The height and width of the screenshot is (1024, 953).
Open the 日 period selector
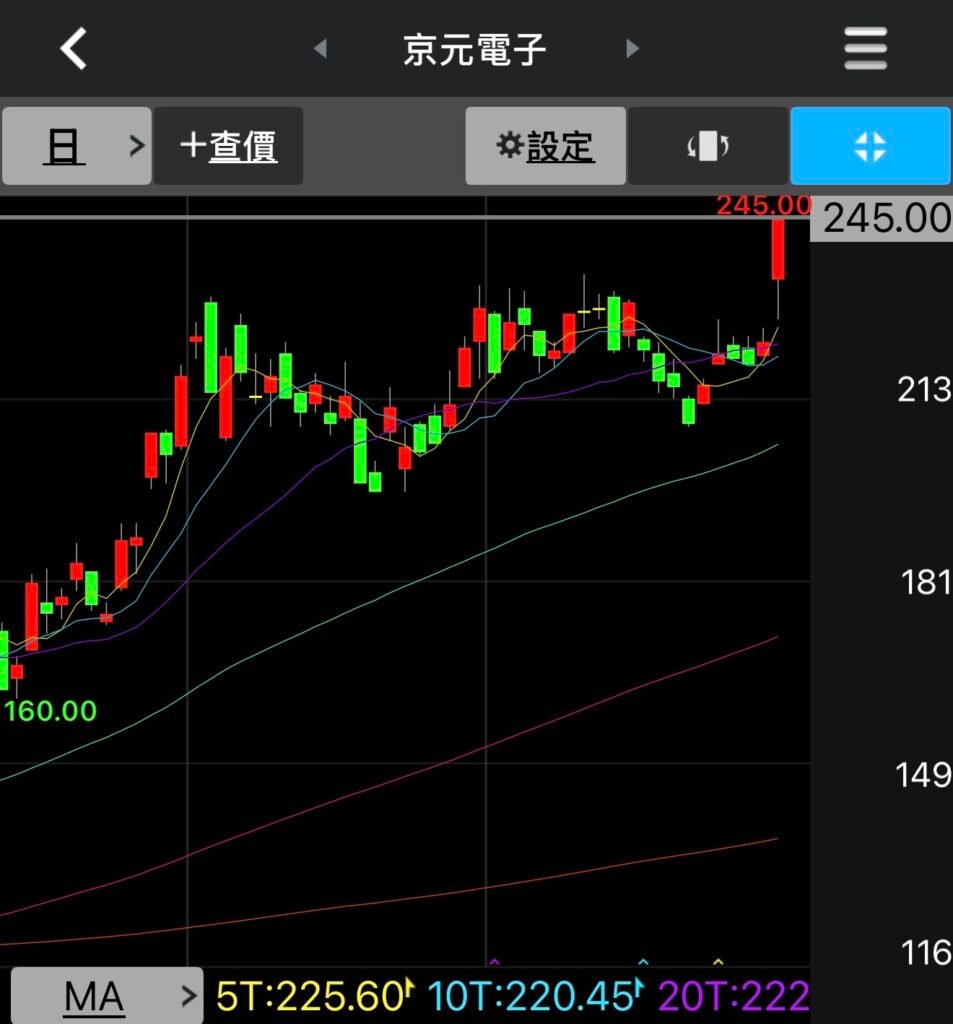coord(77,146)
